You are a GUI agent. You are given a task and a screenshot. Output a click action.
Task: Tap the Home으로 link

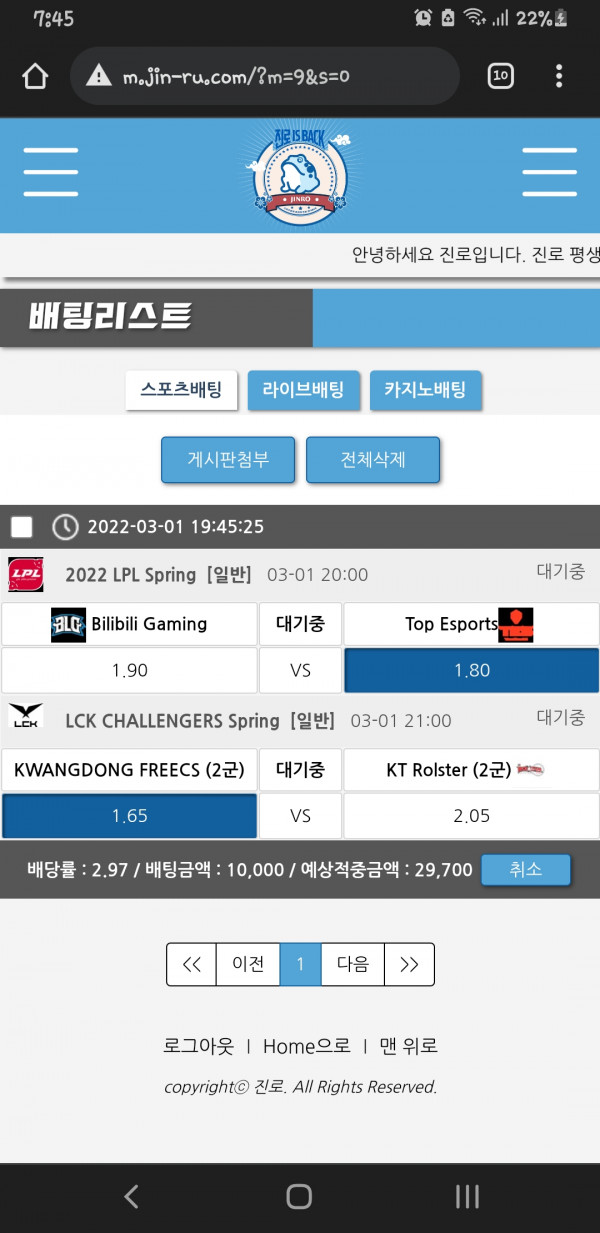pyautogui.click(x=306, y=1046)
